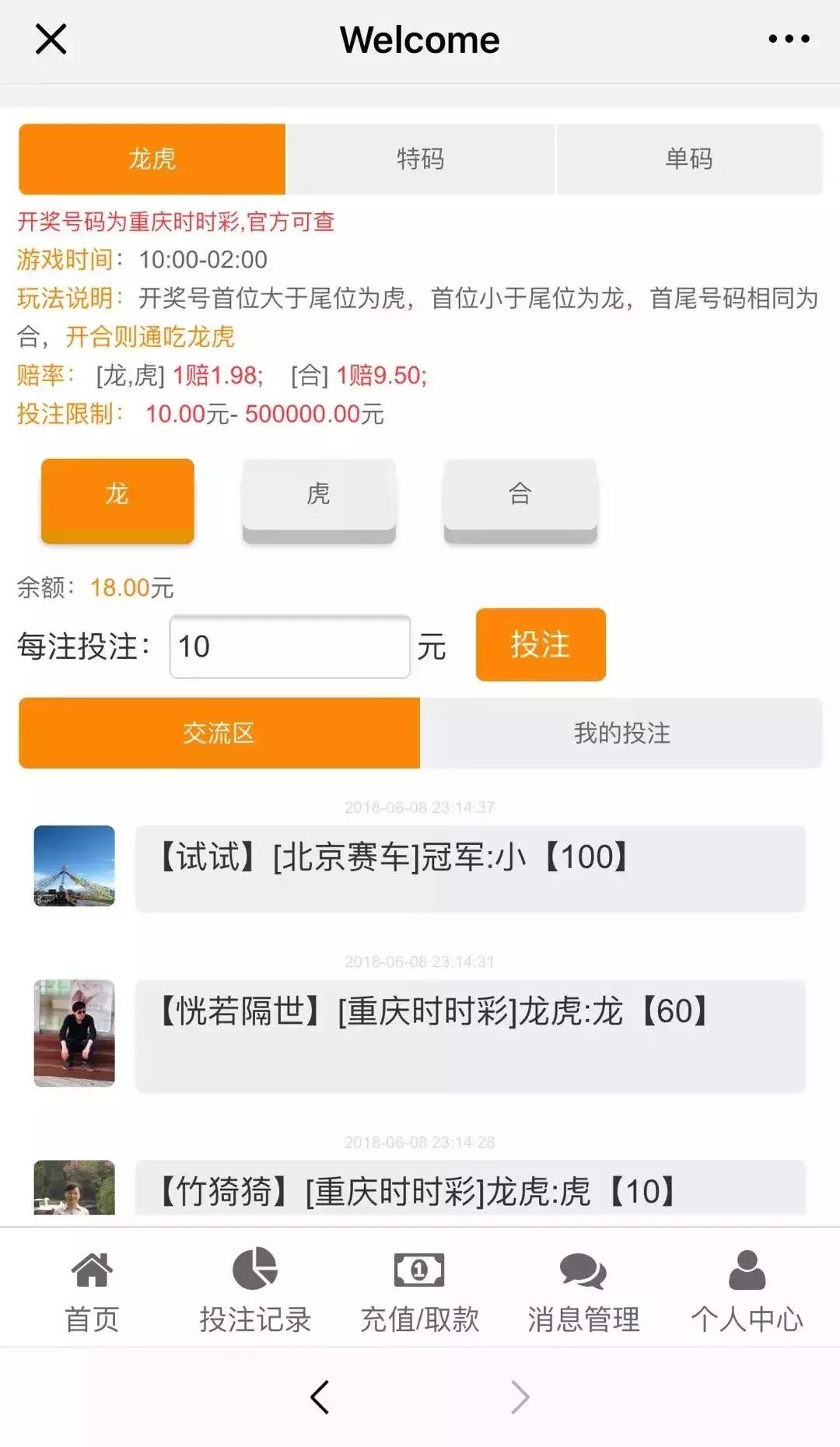840x1447 pixels.
Task: Click the bet amount input field
Action: pyautogui.click(x=289, y=646)
